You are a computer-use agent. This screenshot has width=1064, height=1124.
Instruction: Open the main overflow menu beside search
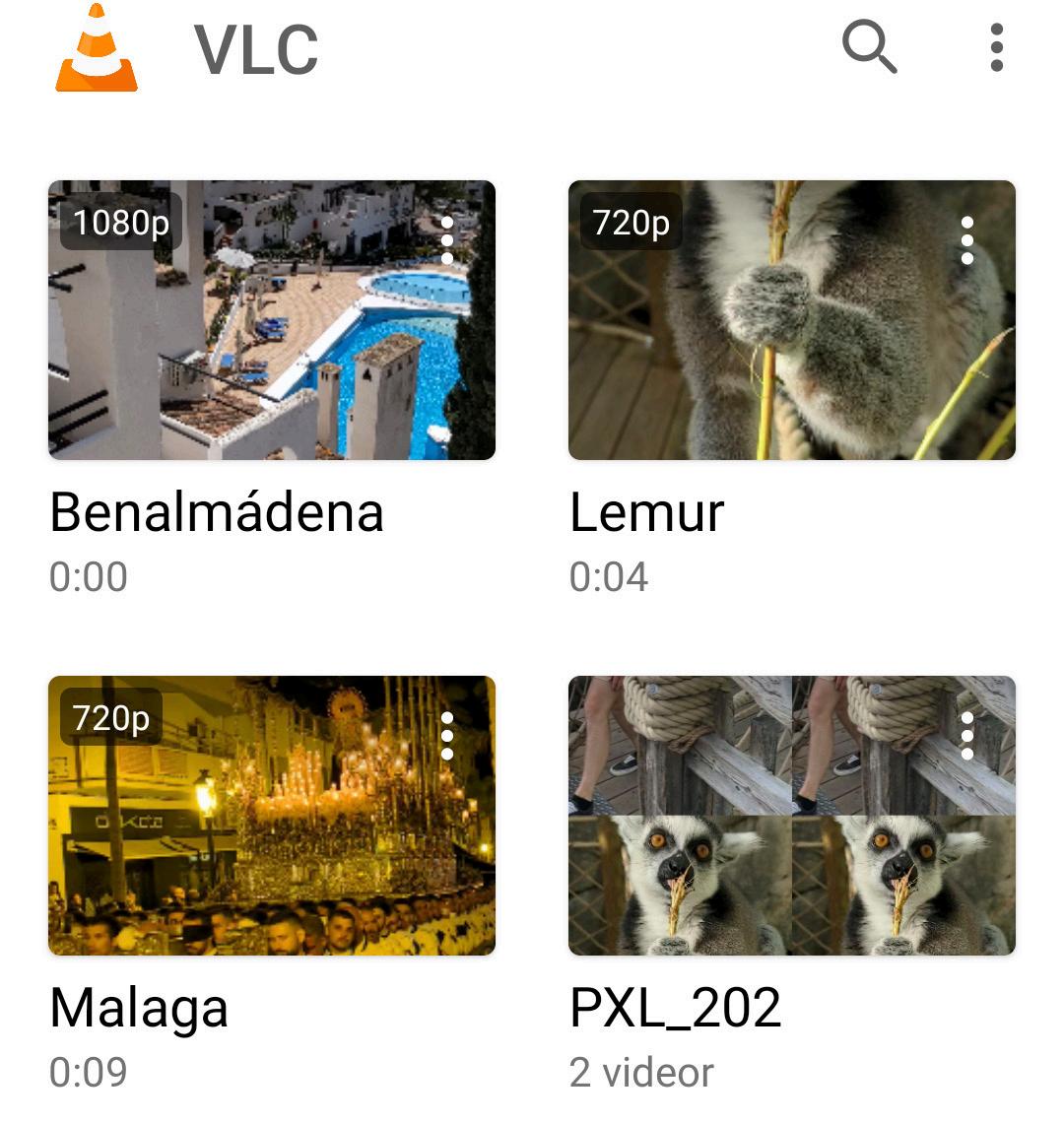tap(996, 47)
